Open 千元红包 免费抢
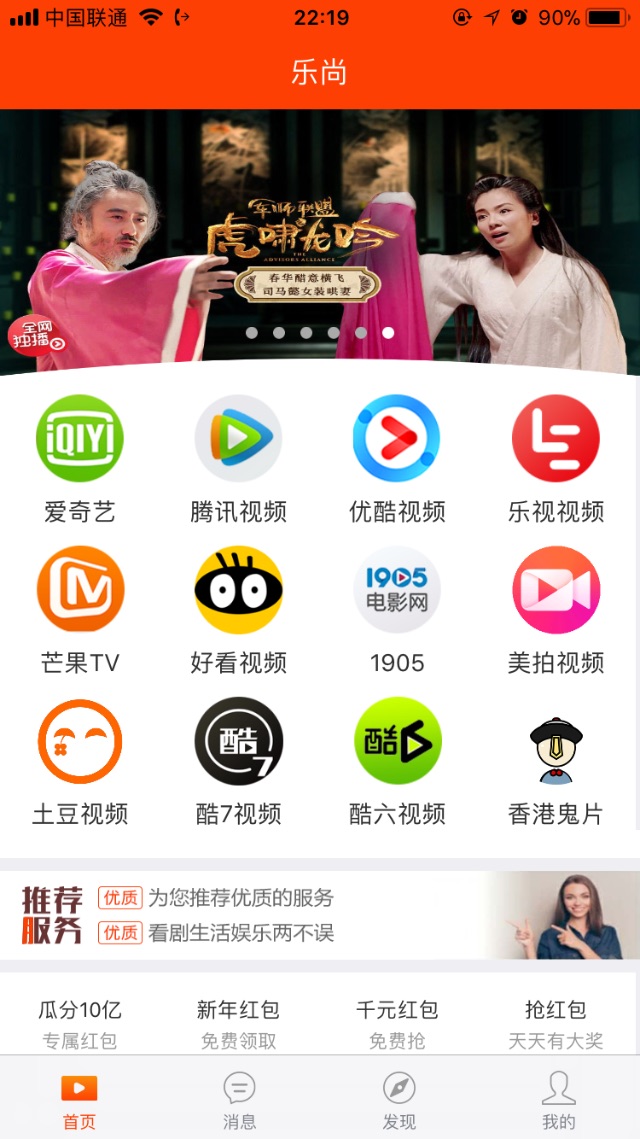This screenshot has width=640, height=1139. (x=397, y=1024)
